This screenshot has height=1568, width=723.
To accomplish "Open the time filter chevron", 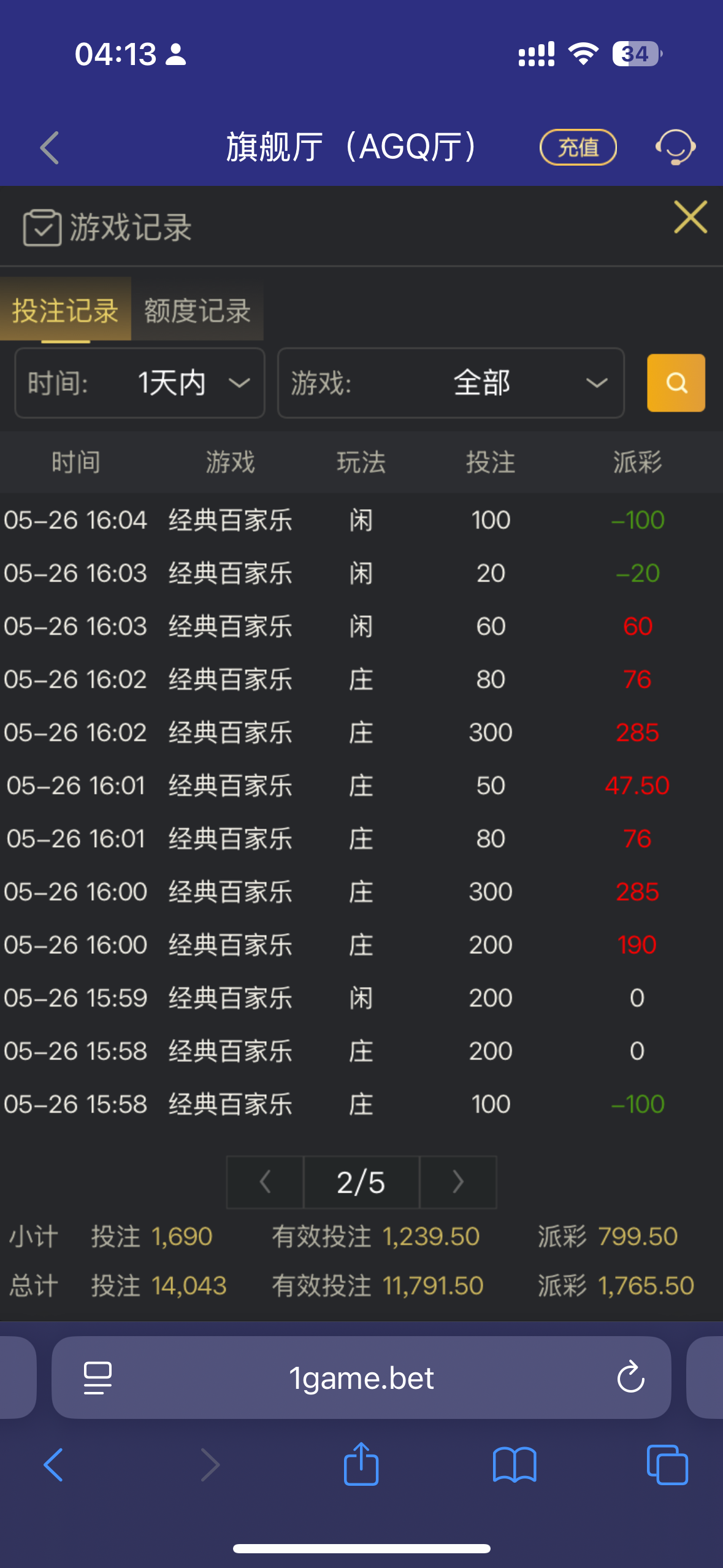I will (239, 383).
